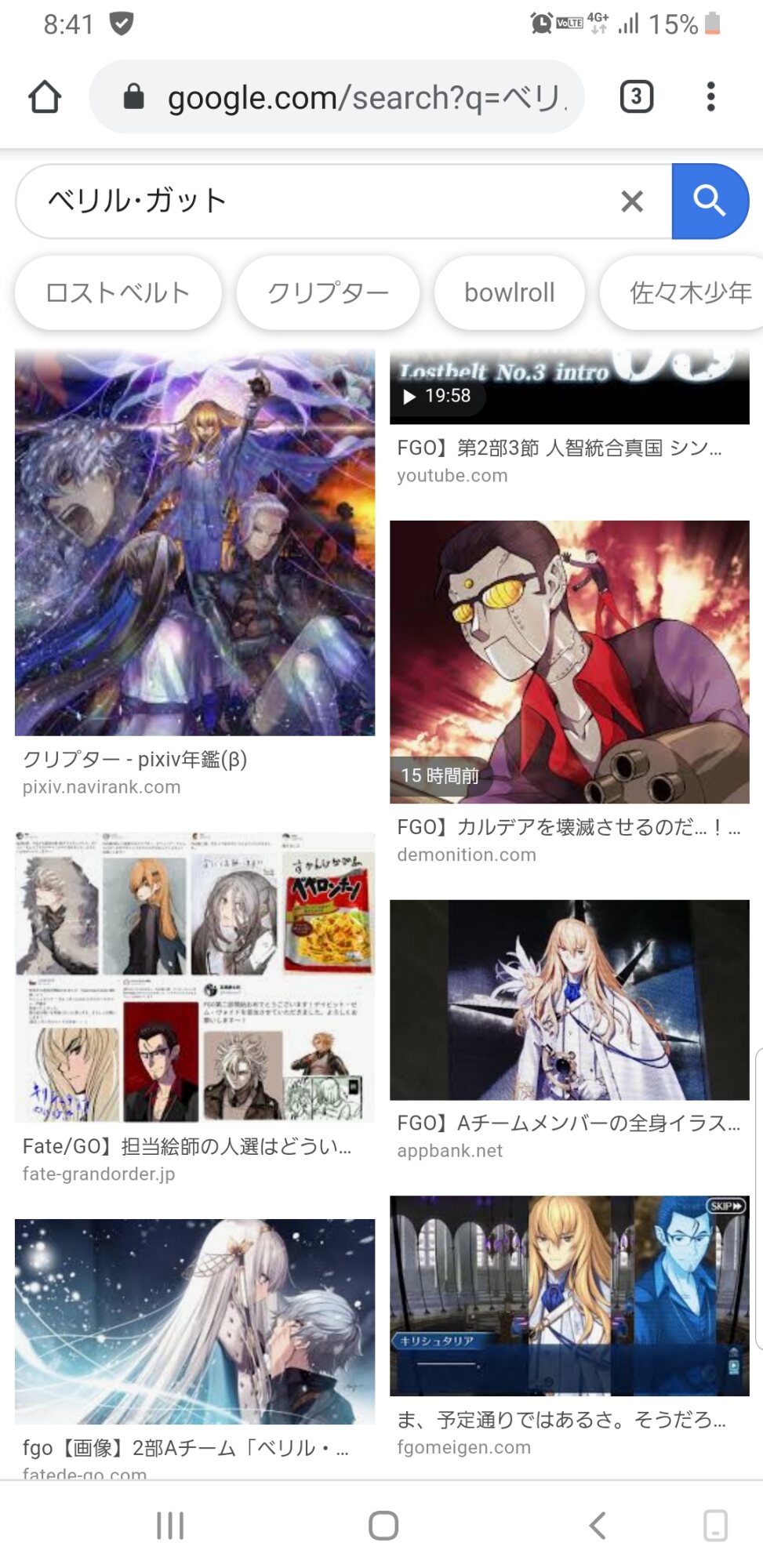Tap the blue search magnifier button
Viewport: 763px width, 1568px height.
click(710, 201)
